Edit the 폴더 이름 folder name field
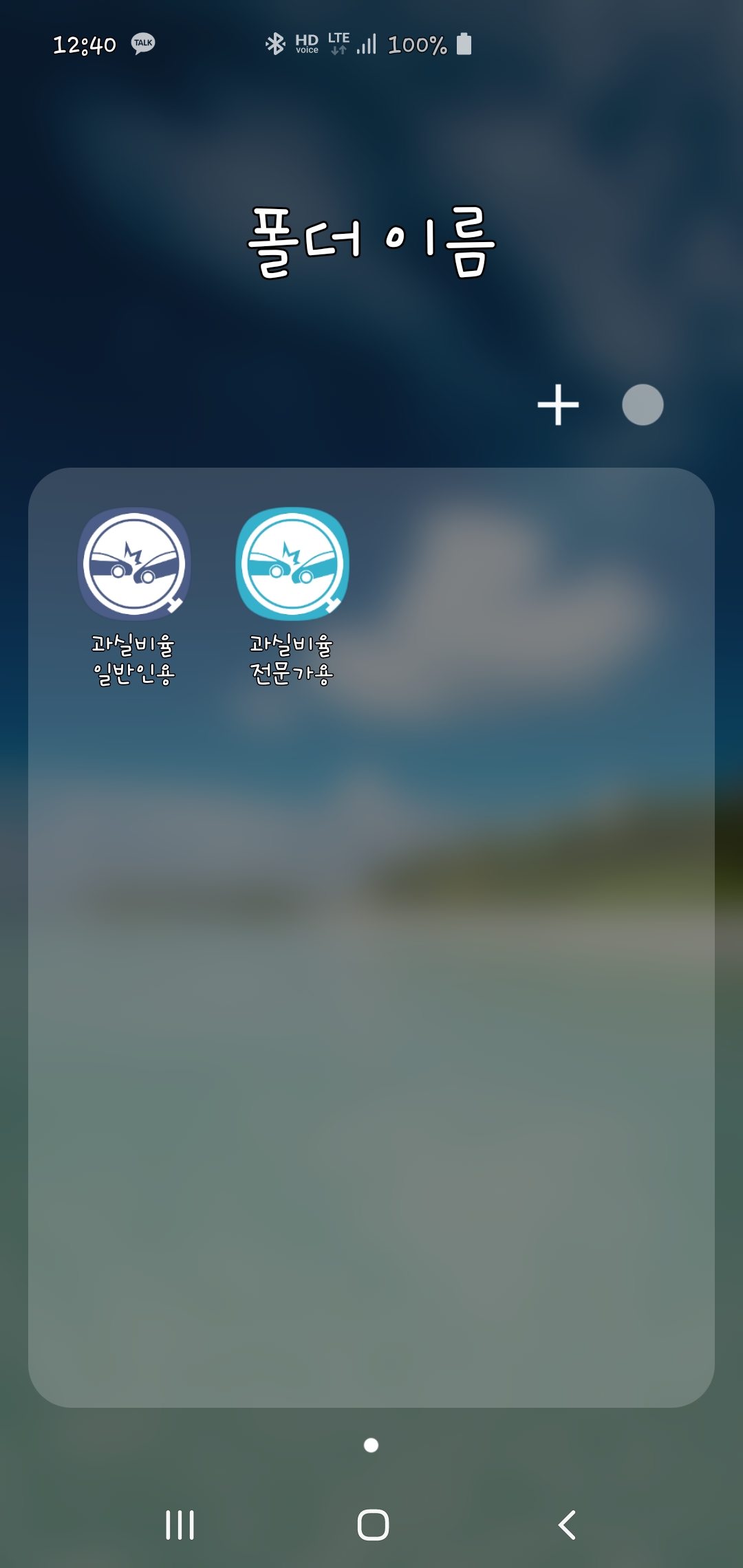Image resolution: width=743 pixels, height=1568 pixels. coord(371,242)
